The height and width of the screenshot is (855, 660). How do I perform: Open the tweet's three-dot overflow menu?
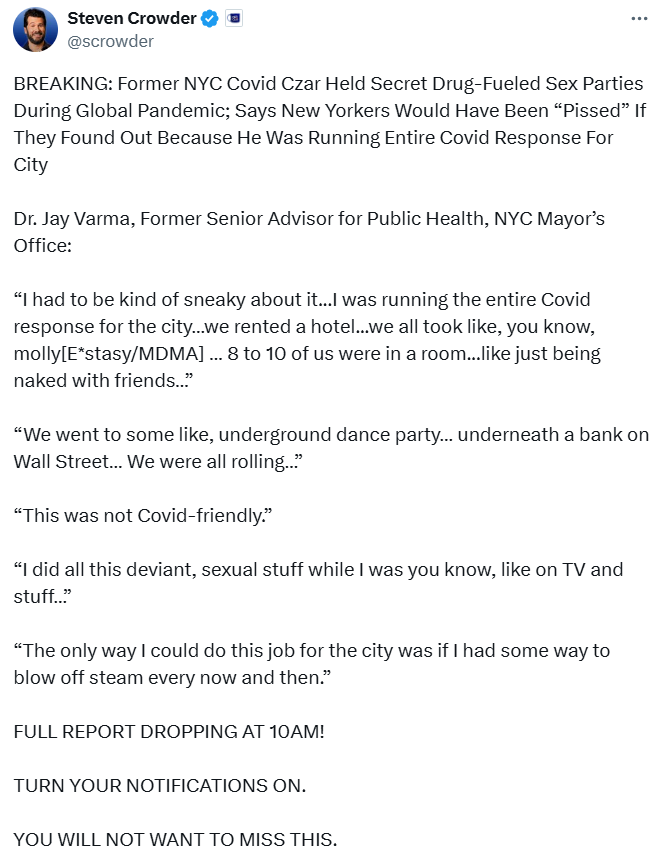pos(639,19)
